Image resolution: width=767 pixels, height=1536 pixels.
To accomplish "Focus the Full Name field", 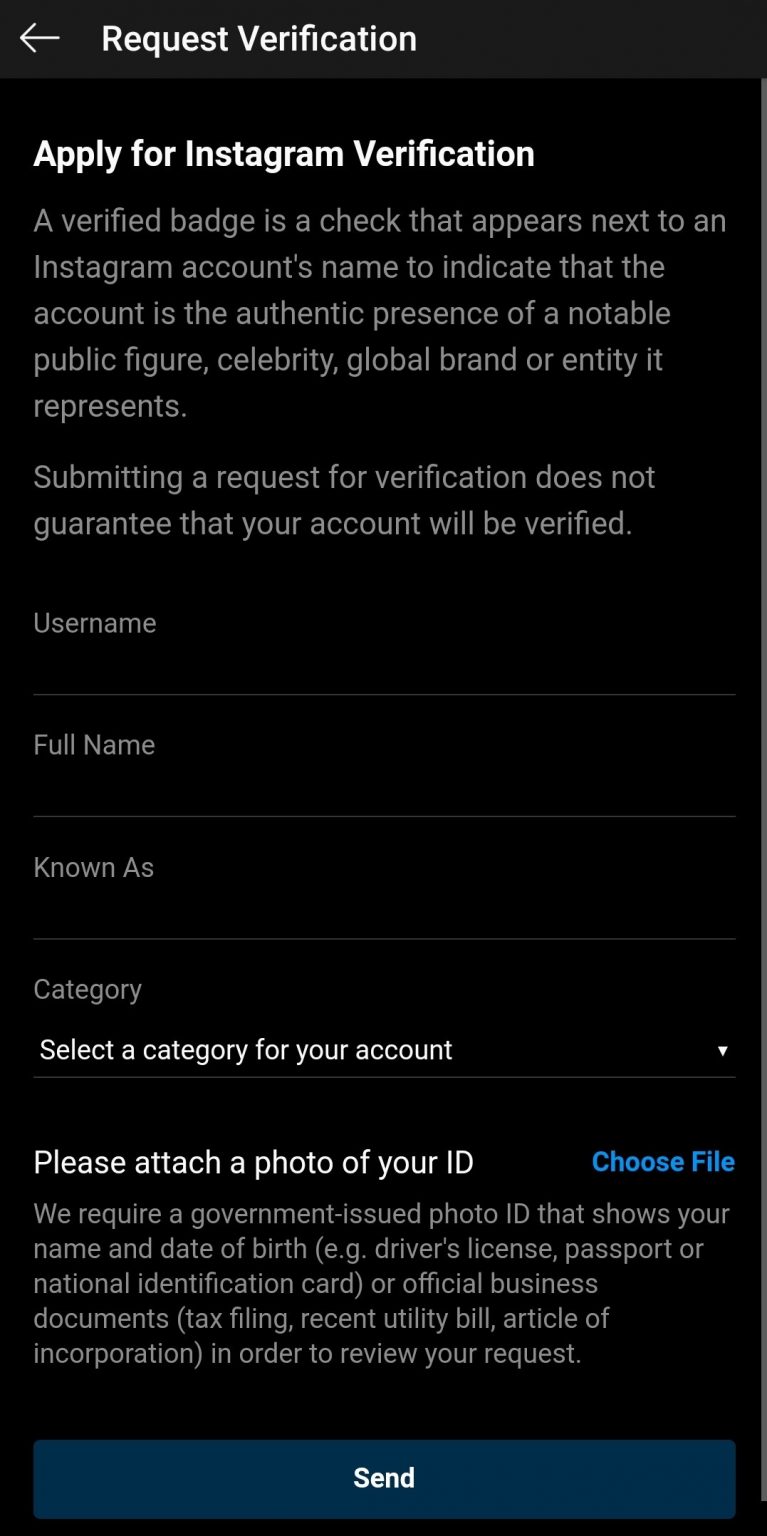I will pyautogui.click(x=384, y=792).
